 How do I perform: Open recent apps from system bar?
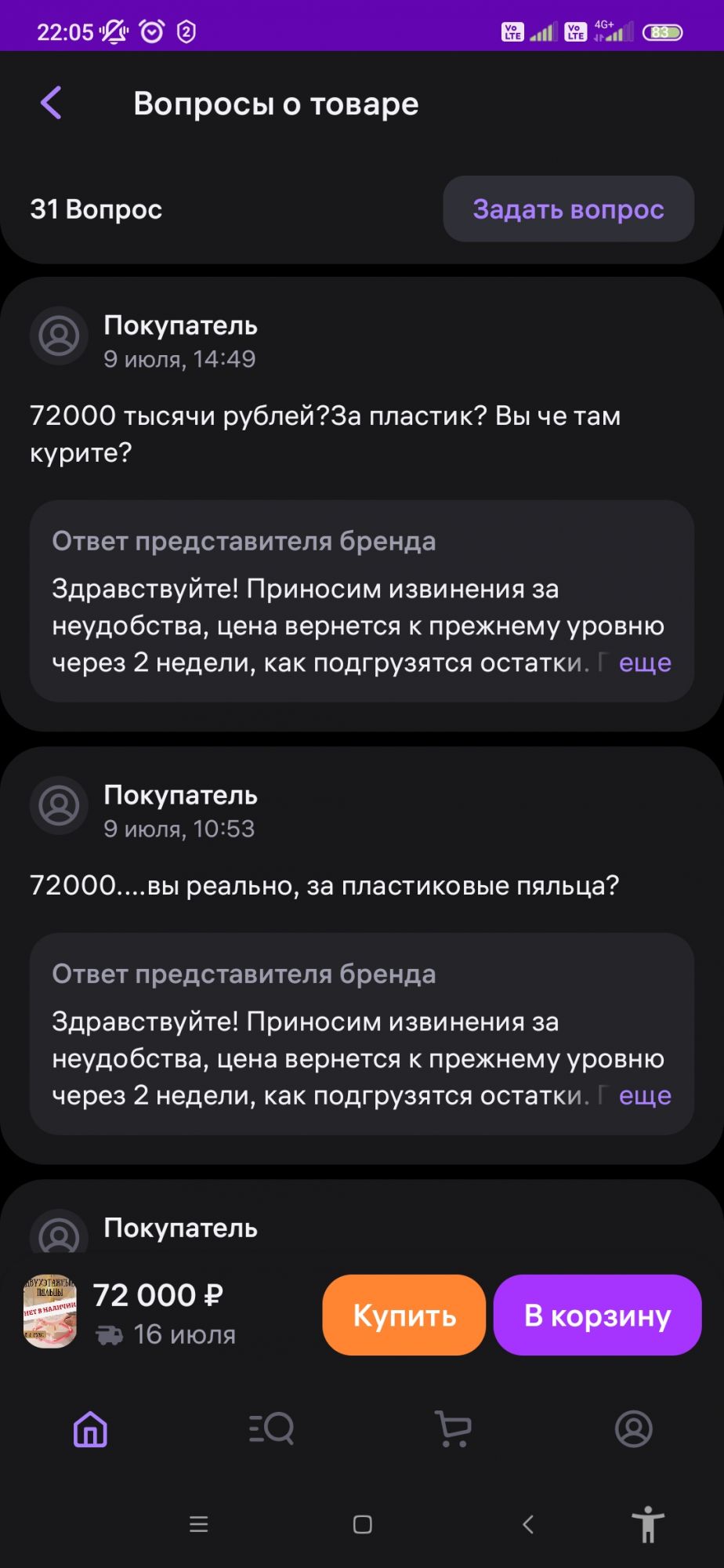click(199, 1524)
